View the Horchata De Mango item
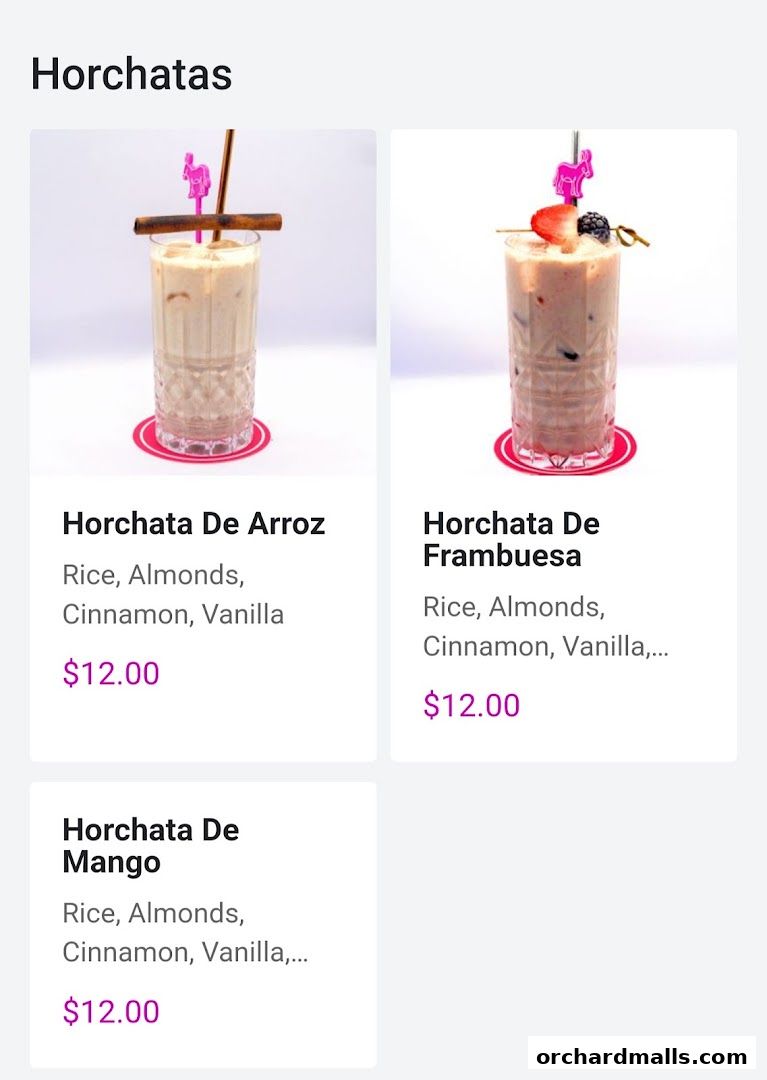Viewport: 767px width, 1080px height. [203, 923]
